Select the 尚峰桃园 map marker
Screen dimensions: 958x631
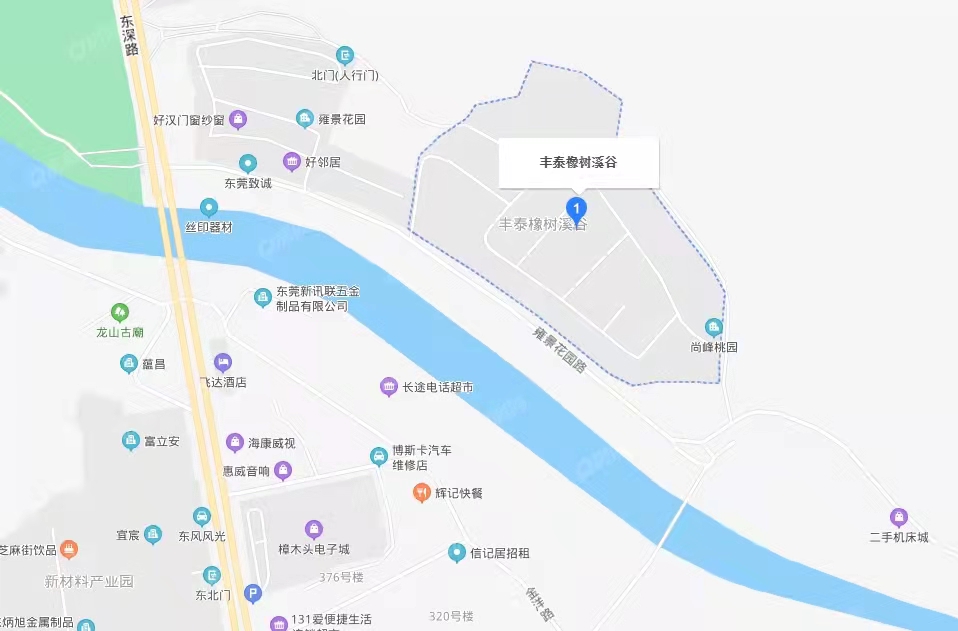713,328
